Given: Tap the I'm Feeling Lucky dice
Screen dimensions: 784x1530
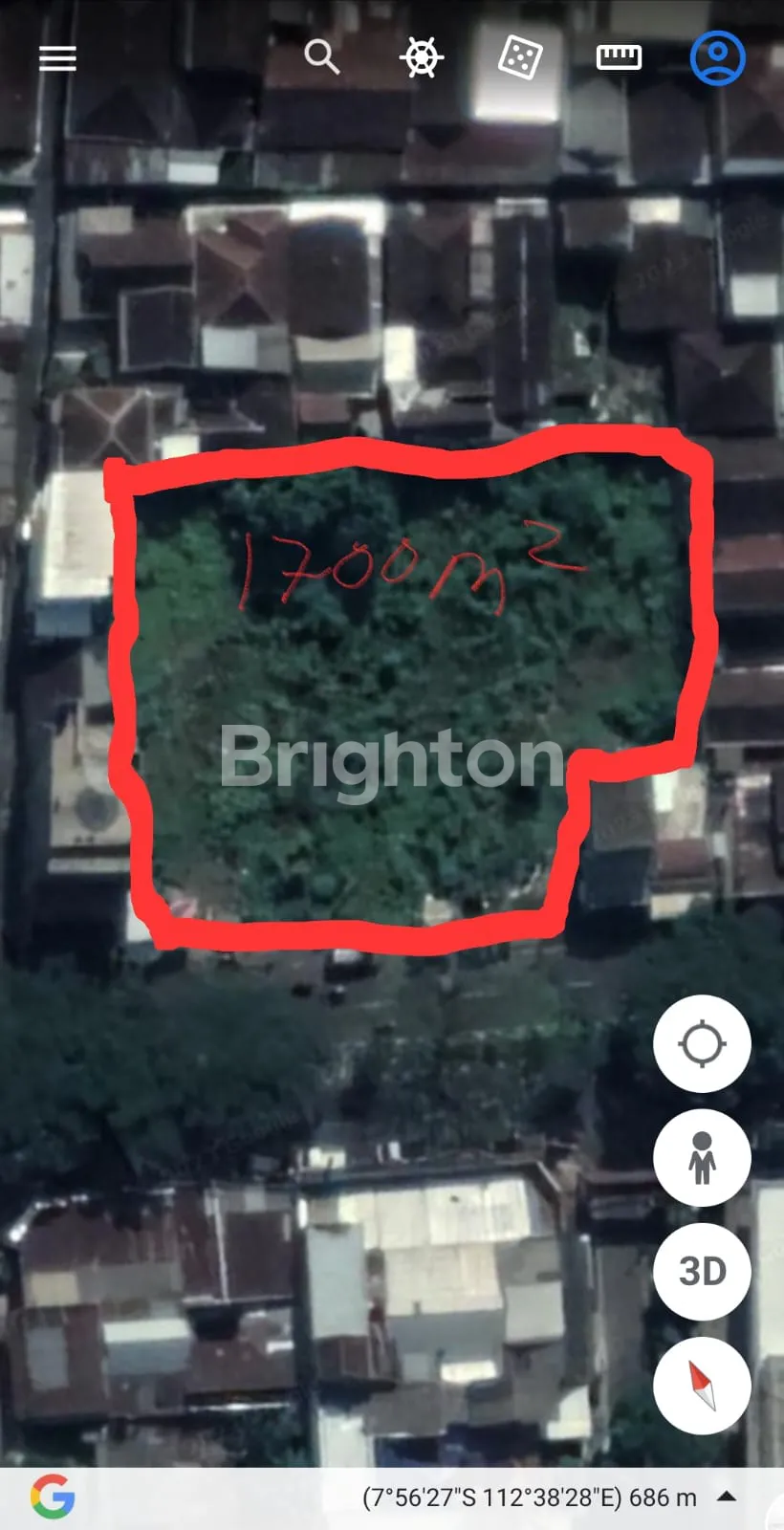Looking at the screenshot, I should [x=519, y=58].
